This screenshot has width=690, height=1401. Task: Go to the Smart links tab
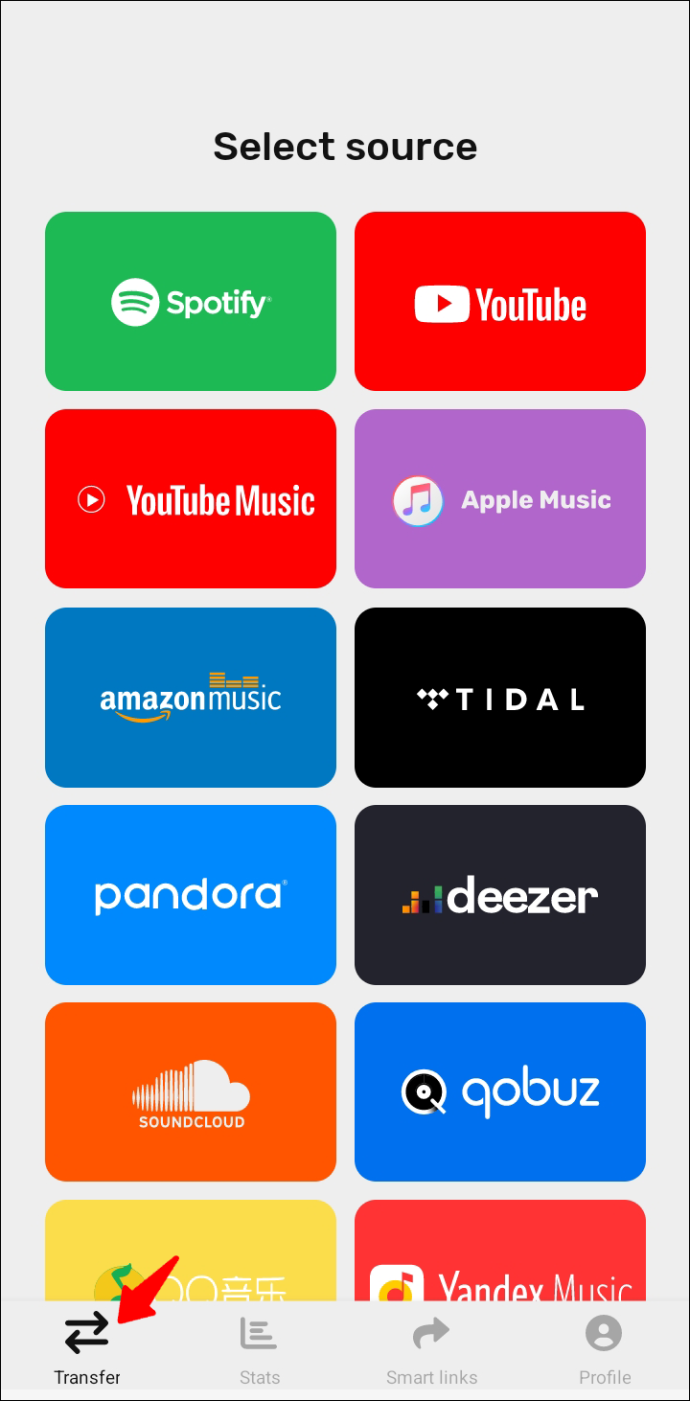tap(432, 1349)
